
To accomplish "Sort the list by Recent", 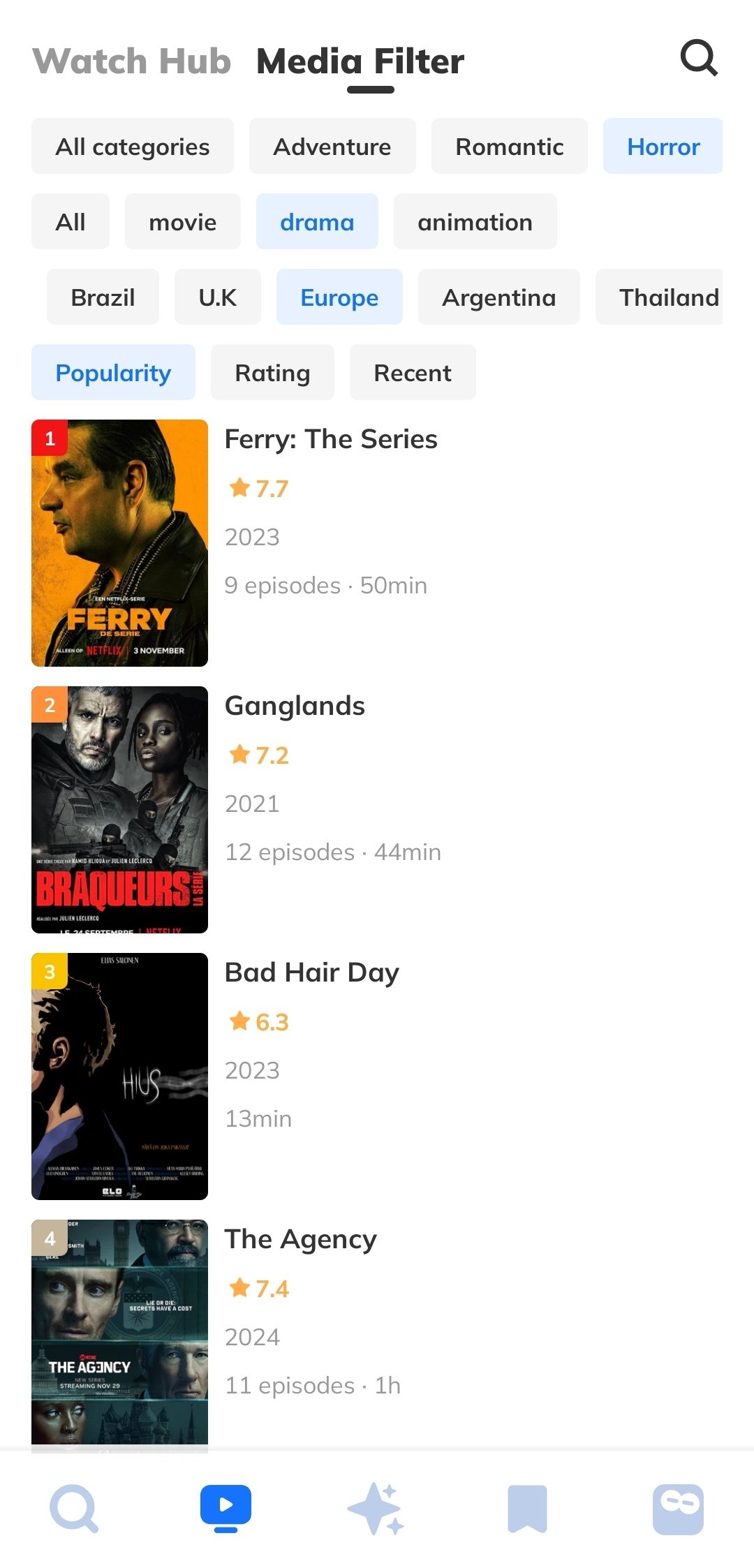I will (413, 373).
